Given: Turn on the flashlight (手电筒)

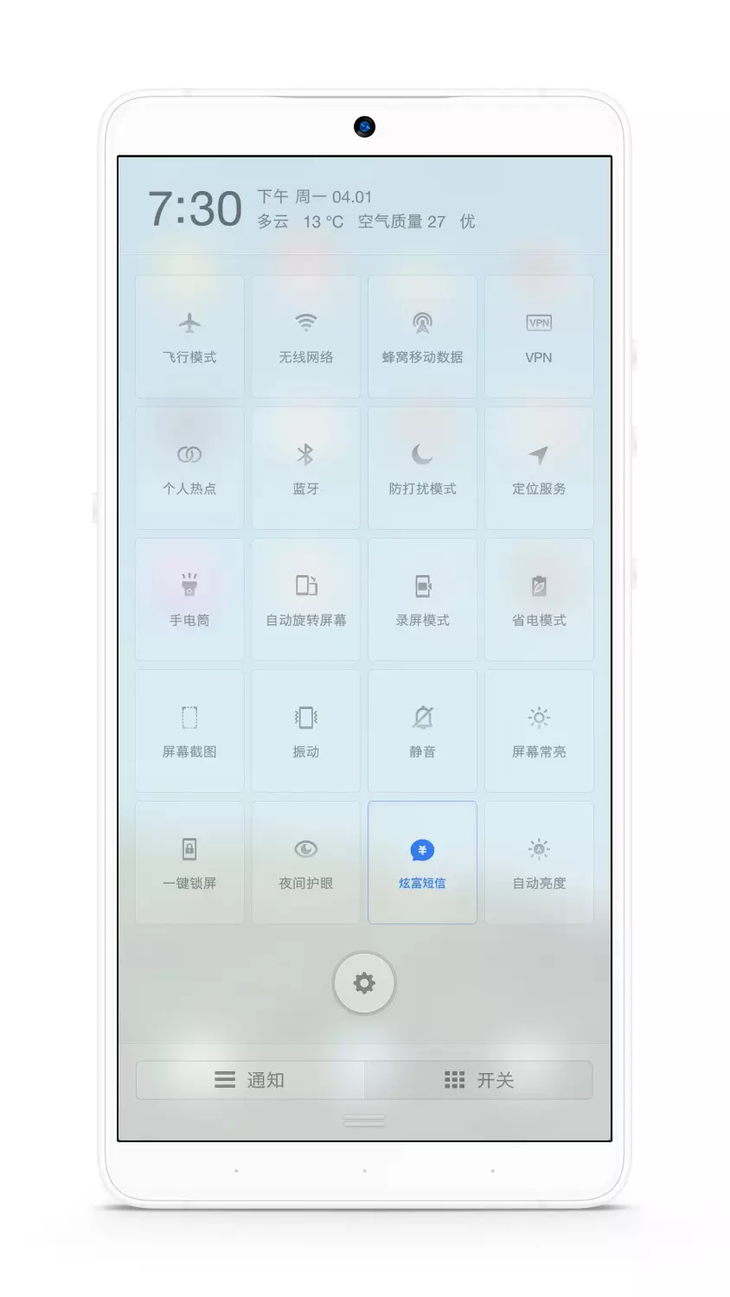Looking at the screenshot, I should coord(189,600).
